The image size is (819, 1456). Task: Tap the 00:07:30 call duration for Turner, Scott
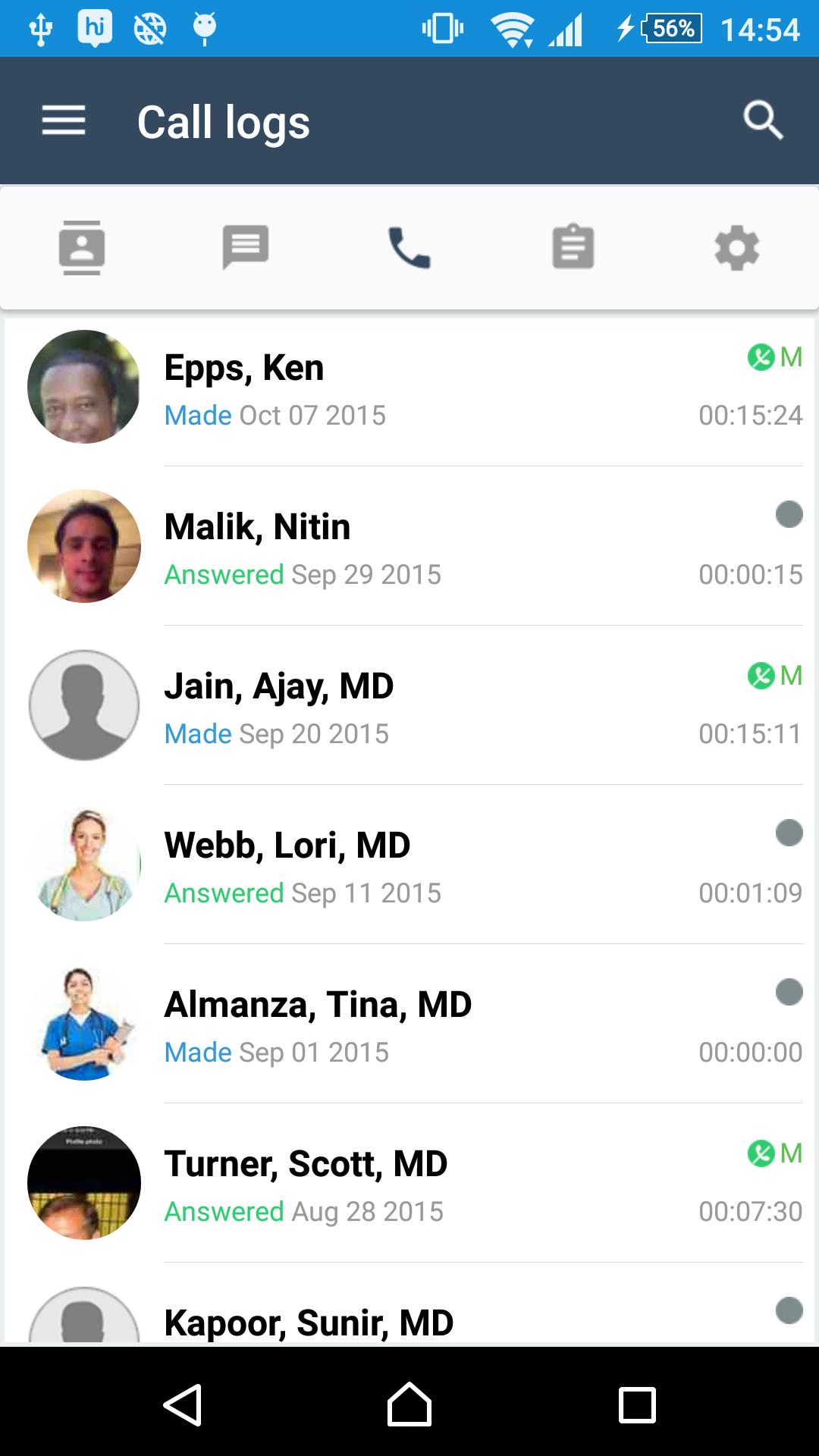749,1211
